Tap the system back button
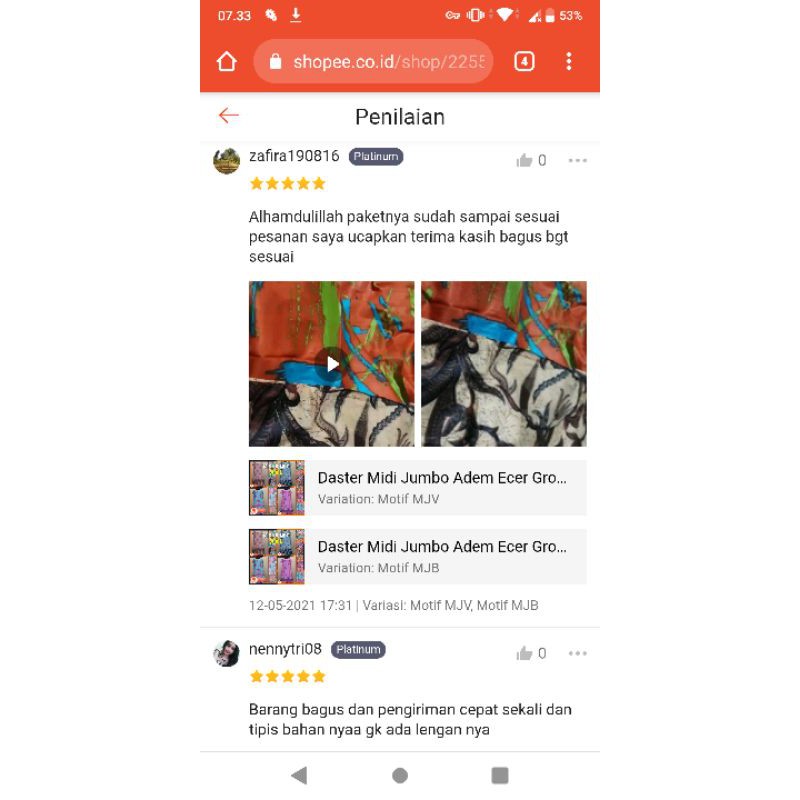The width and height of the screenshot is (800, 800). pyautogui.click(x=298, y=775)
